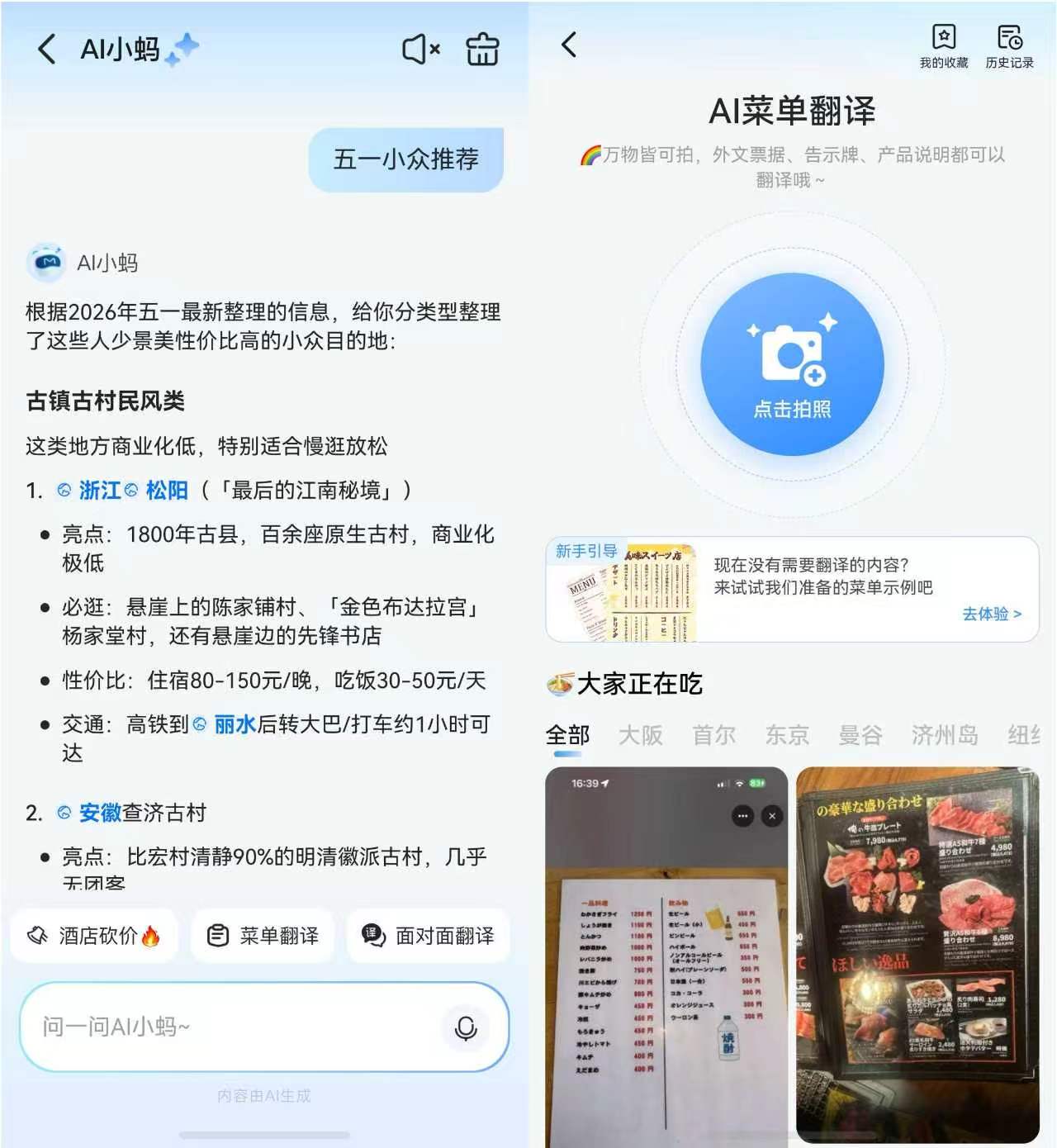
Task: Switch to the 曼谷 tab
Action: click(x=860, y=734)
